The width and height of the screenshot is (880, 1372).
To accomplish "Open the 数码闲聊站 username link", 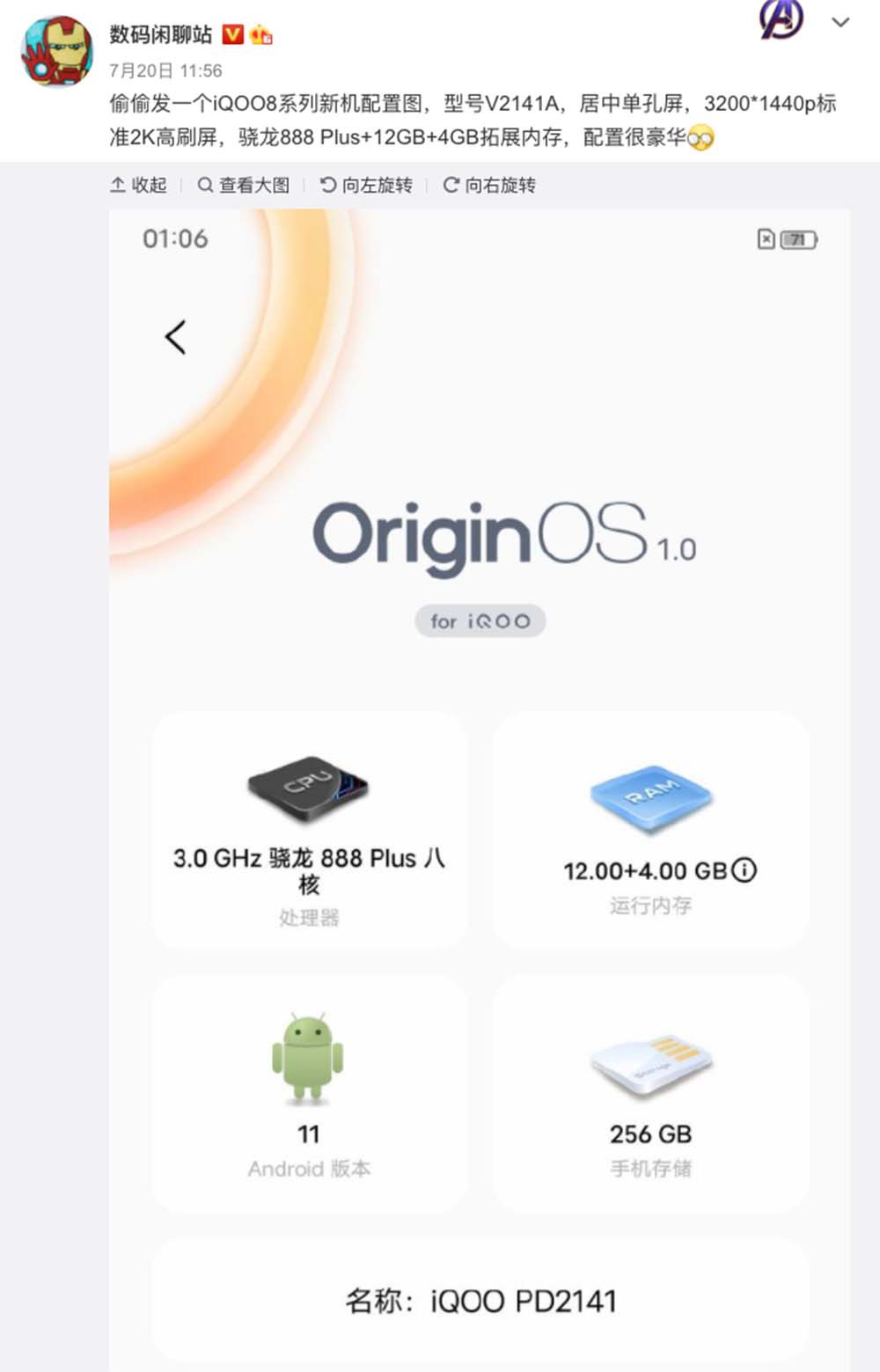I will click(x=160, y=34).
